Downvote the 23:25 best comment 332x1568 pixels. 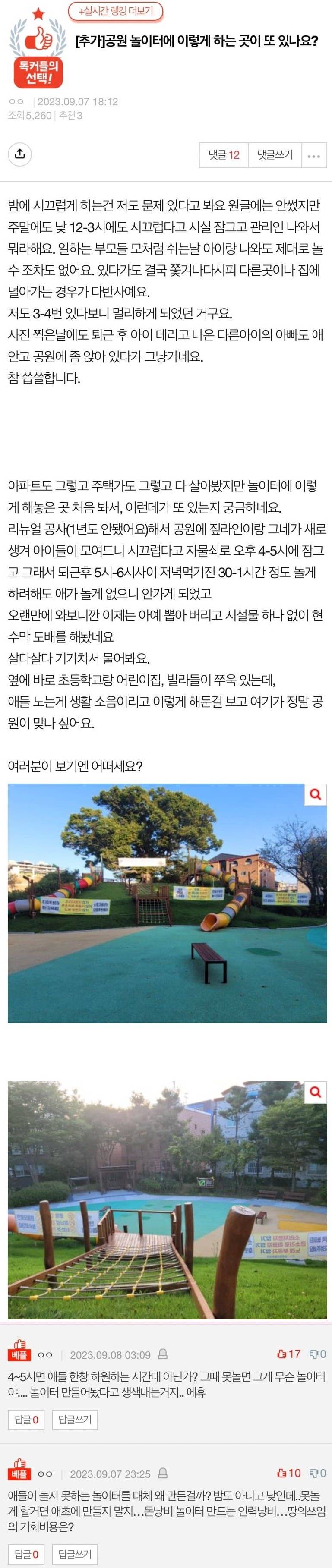click(x=317, y=1474)
